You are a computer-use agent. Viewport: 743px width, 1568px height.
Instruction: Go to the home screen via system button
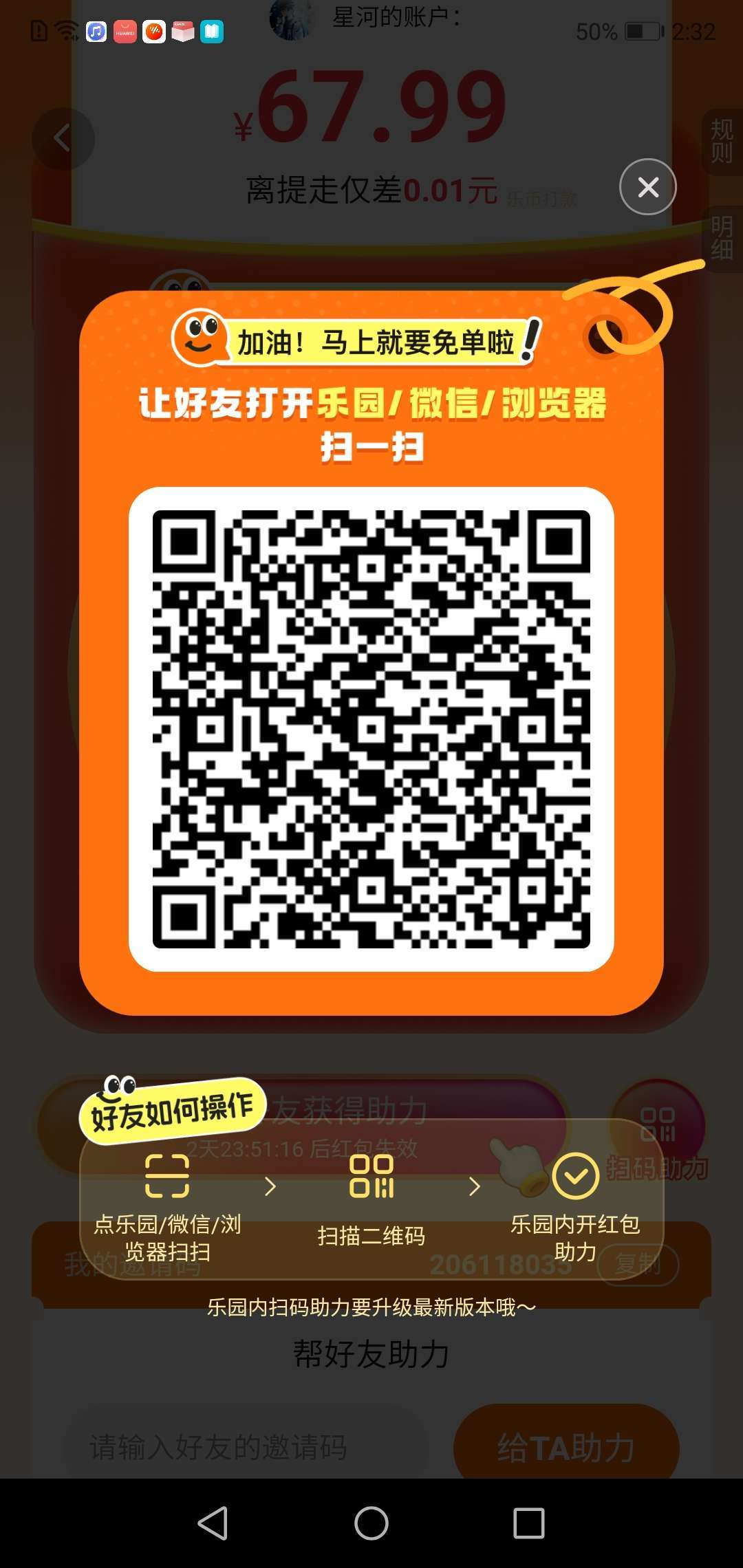coord(371,1523)
